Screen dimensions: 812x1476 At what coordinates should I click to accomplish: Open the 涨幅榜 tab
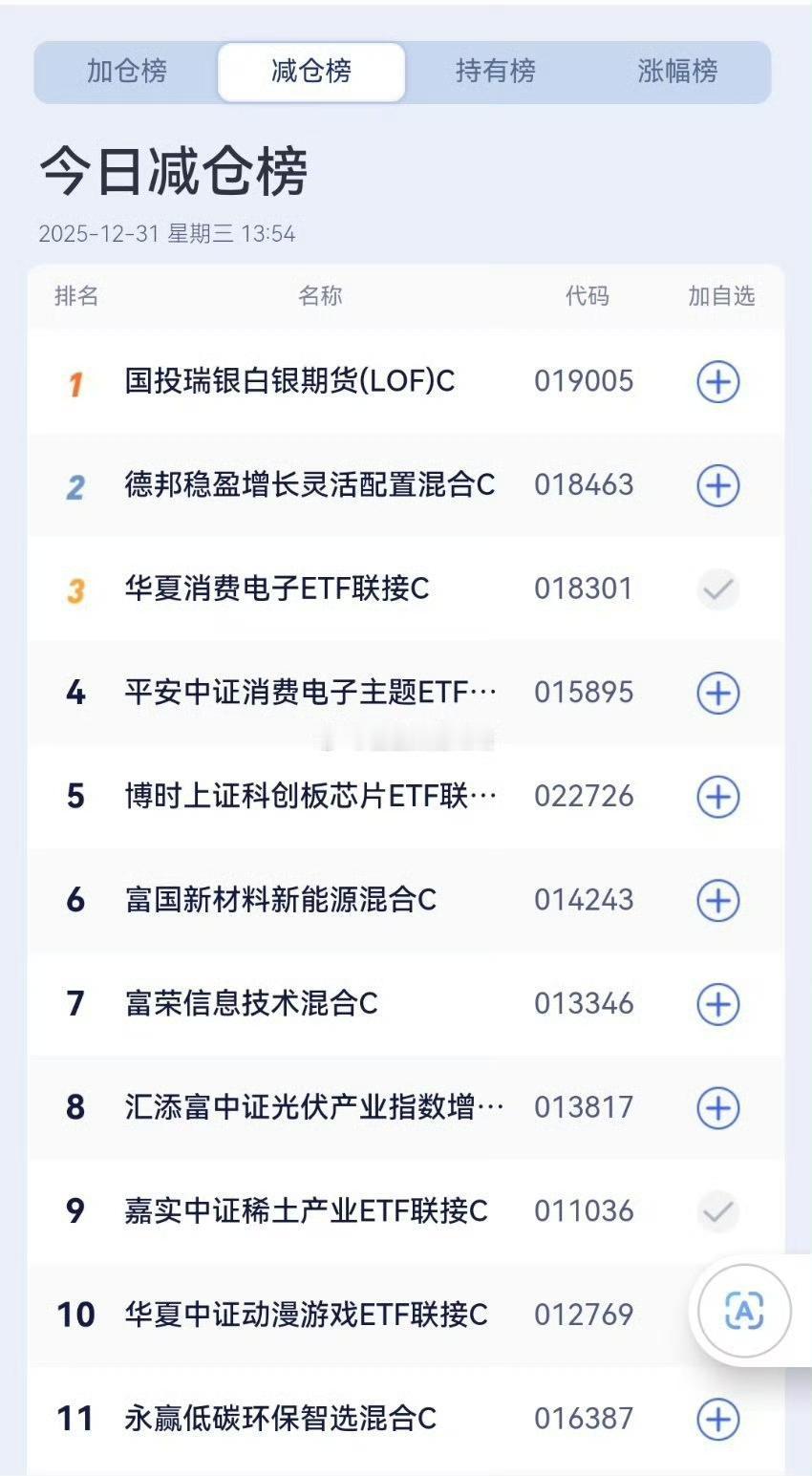pyautogui.click(x=678, y=72)
